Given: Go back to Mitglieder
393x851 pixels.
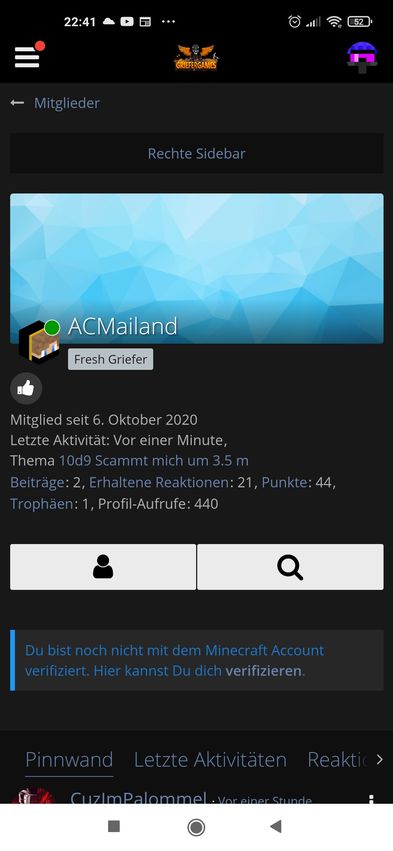Looking at the screenshot, I should tap(55, 103).
